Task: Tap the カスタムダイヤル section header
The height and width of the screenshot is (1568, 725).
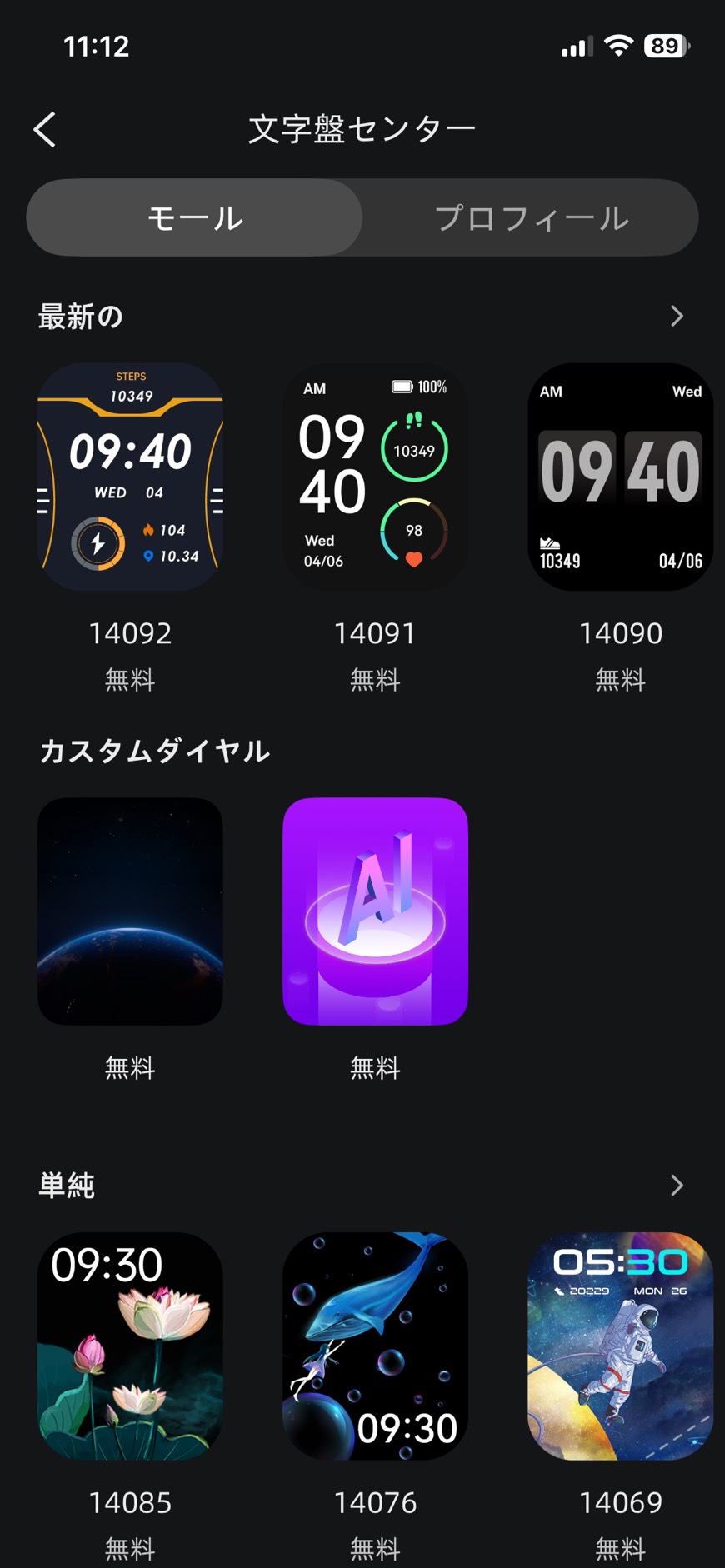Action: [x=155, y=751]
